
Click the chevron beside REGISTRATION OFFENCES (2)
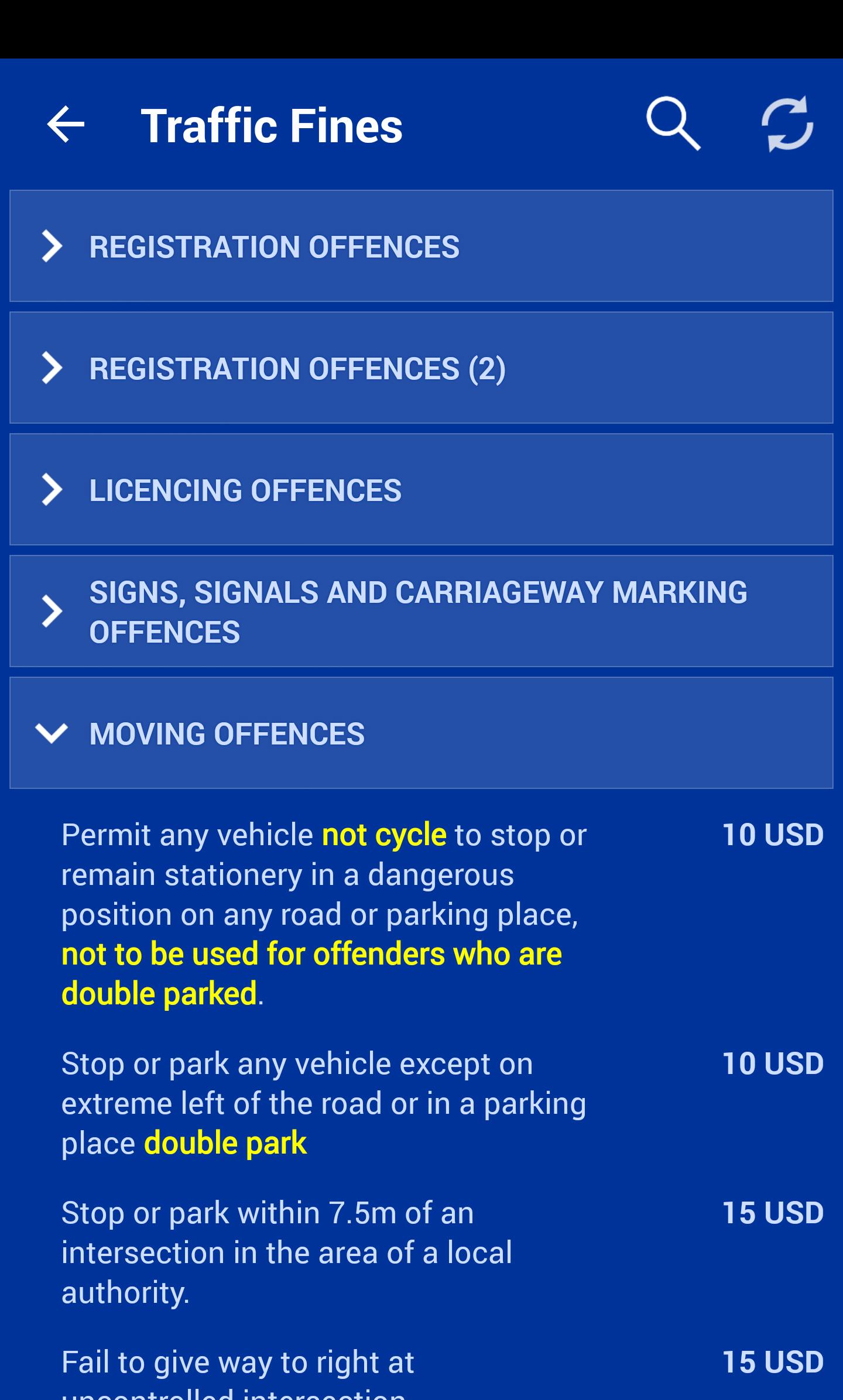tap(53, 368)
